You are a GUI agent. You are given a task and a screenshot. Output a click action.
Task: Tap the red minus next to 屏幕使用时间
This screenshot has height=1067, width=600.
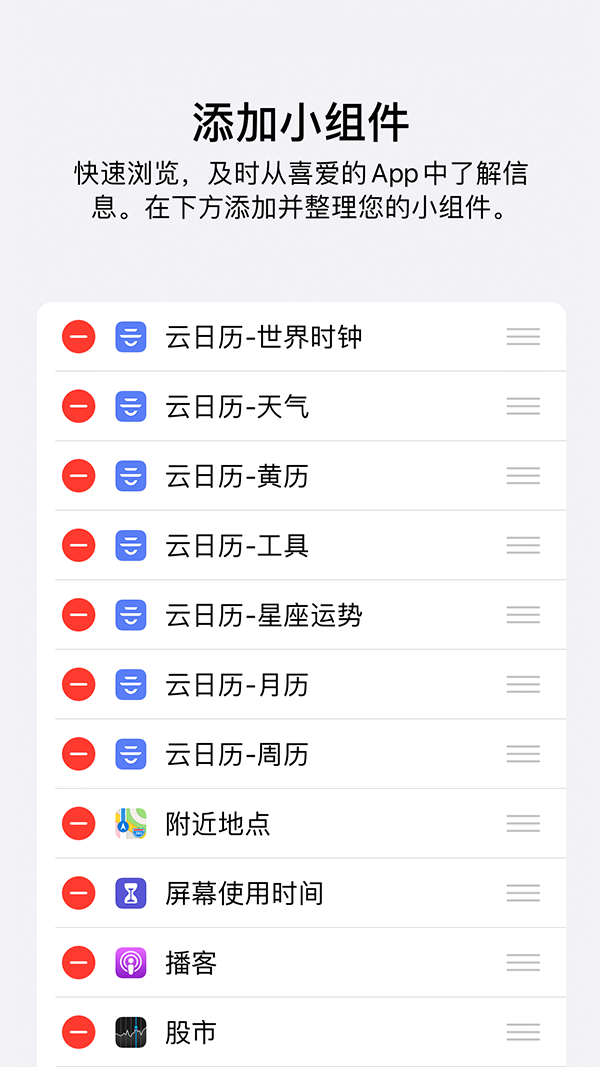pyautogui.click(x=78, y=893)
